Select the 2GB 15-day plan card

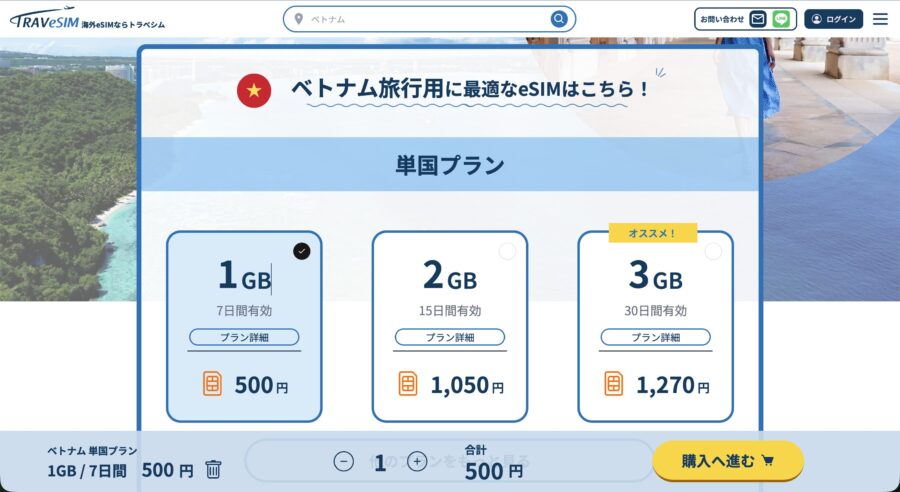tap(450, 300)
